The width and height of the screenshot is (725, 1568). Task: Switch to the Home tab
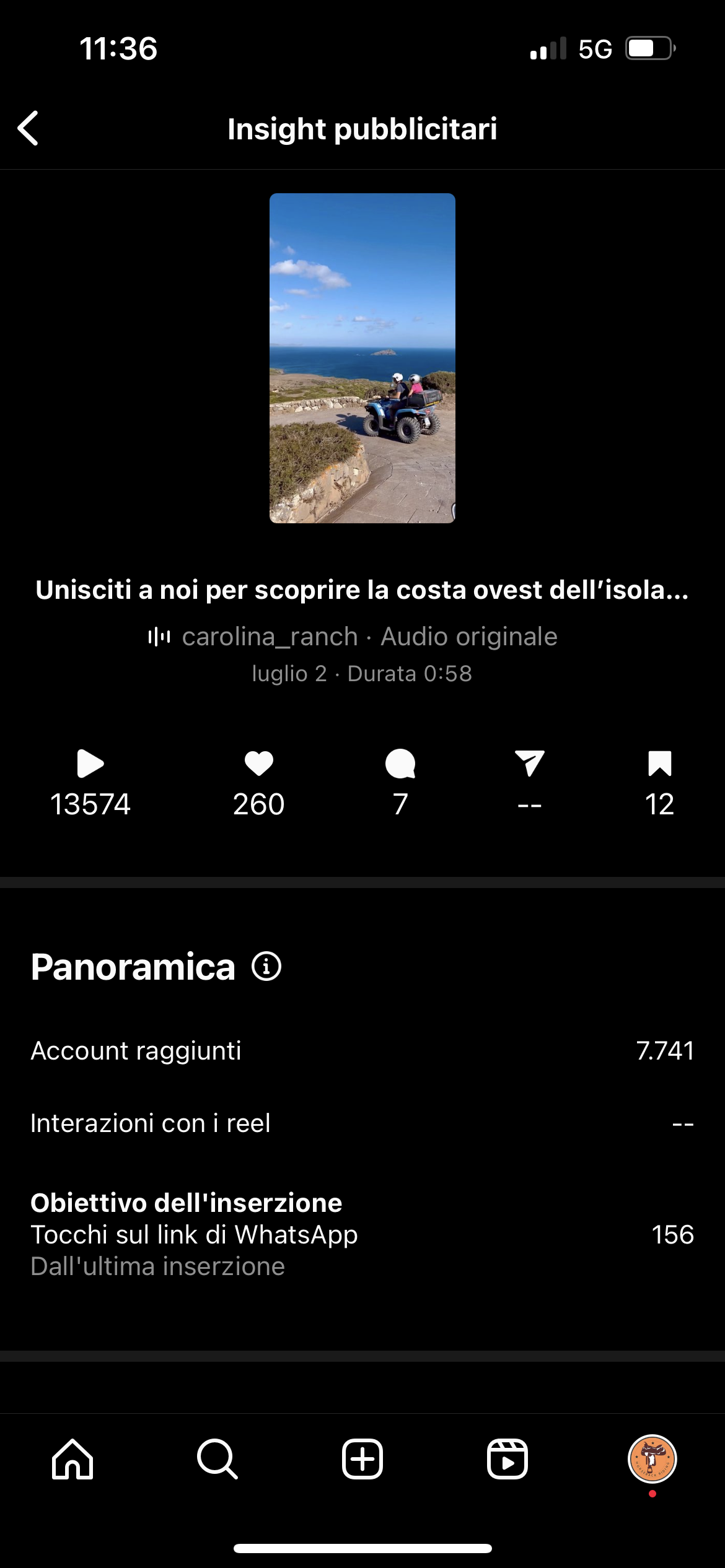tap(72, 1459)
